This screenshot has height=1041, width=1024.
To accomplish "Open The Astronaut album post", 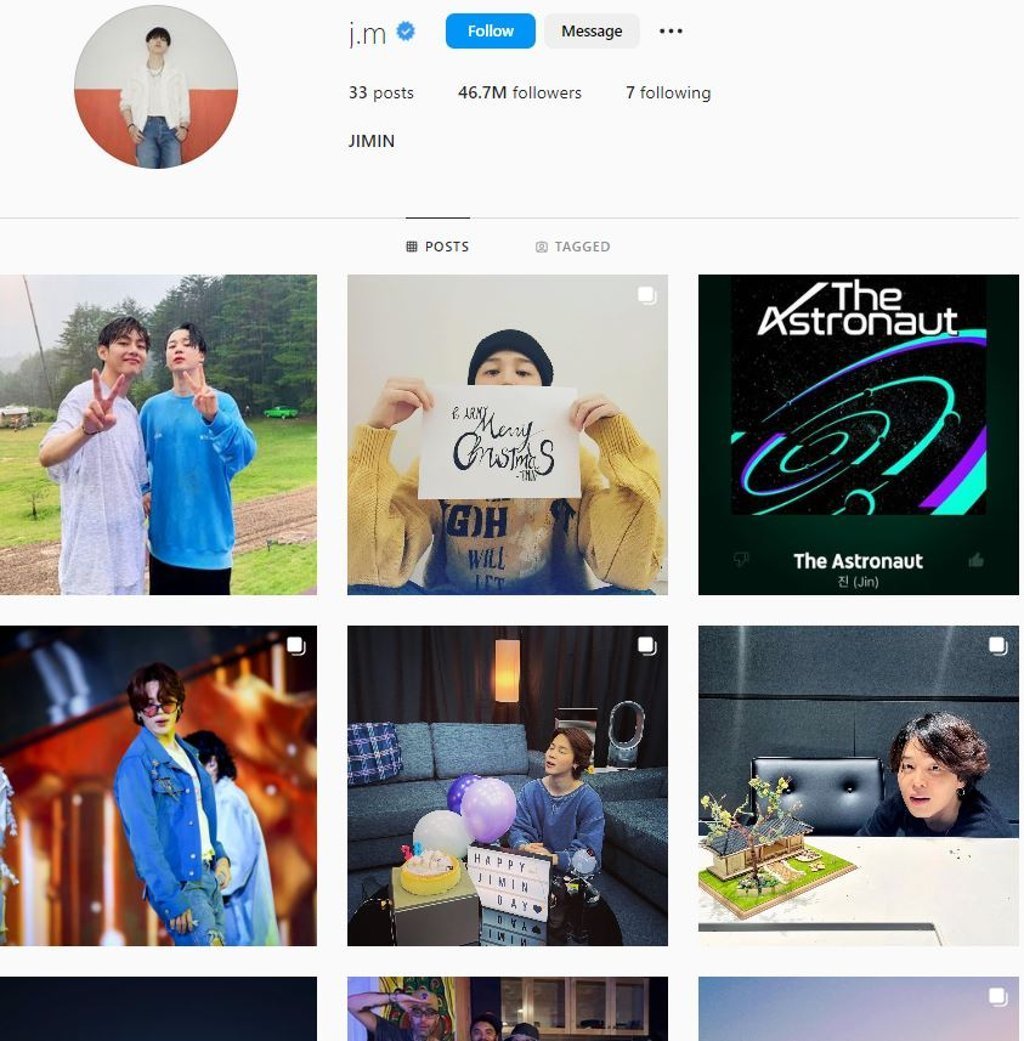I will (x=858, y=434).
